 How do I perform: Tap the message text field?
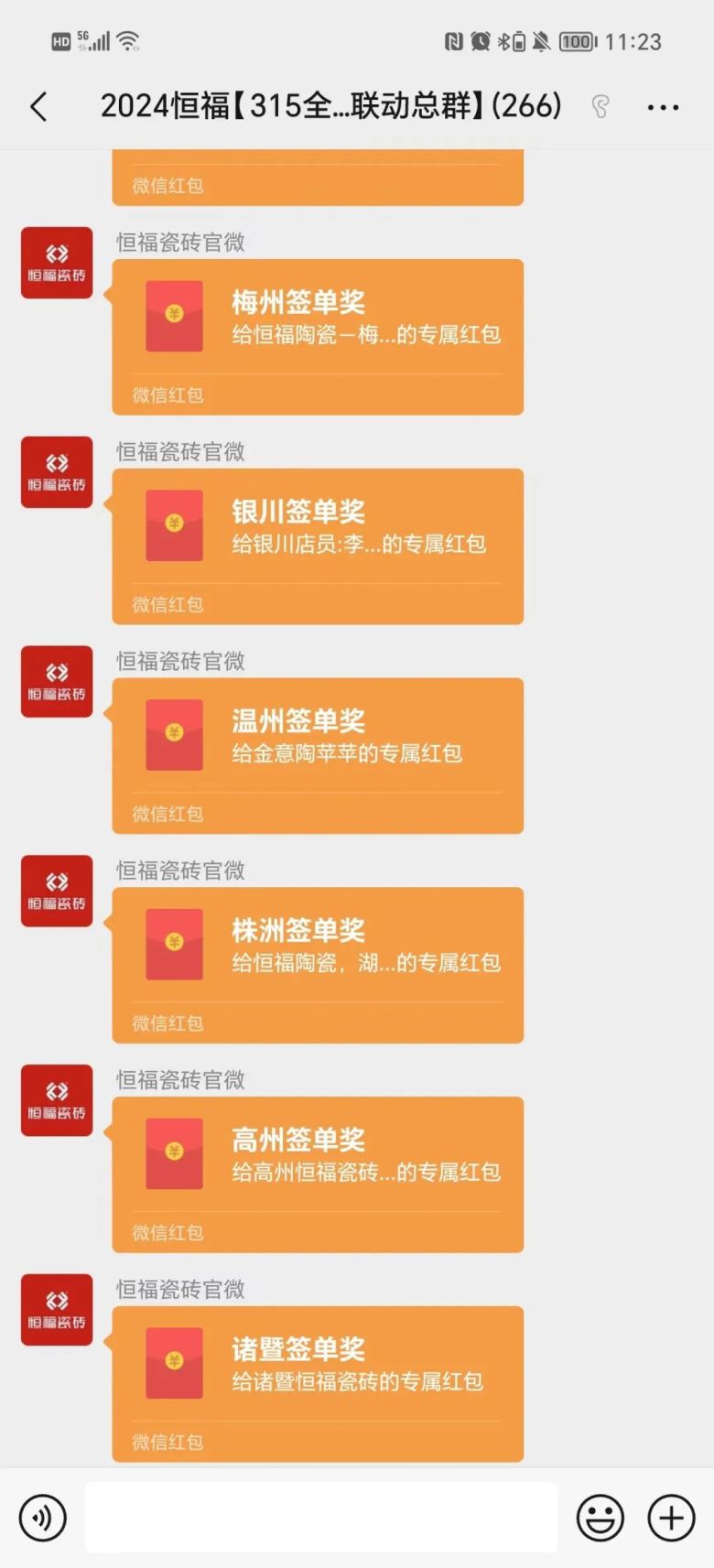pyautogui.click(x=321, y=1518)
